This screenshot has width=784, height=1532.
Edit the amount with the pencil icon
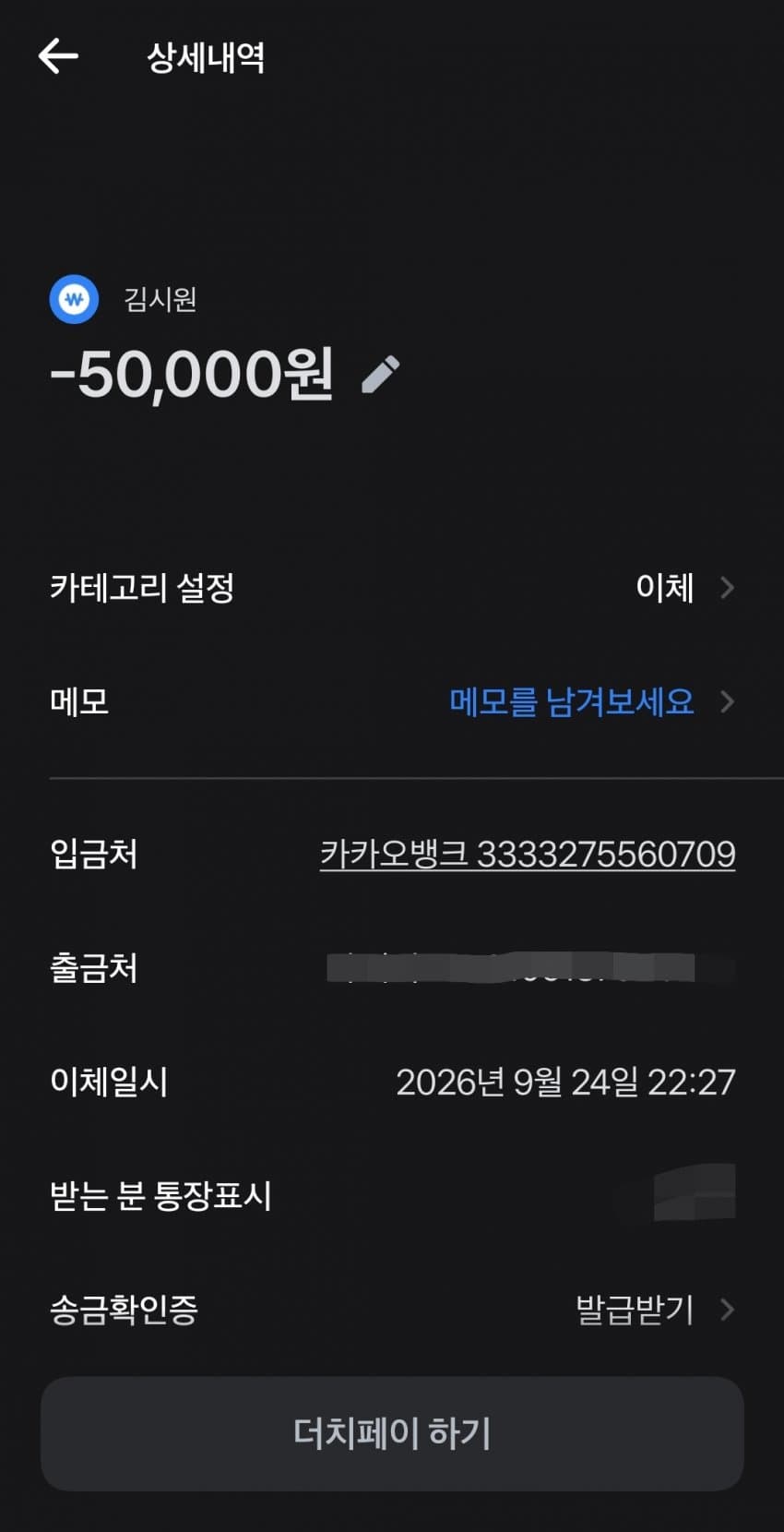tap(380, 374)
